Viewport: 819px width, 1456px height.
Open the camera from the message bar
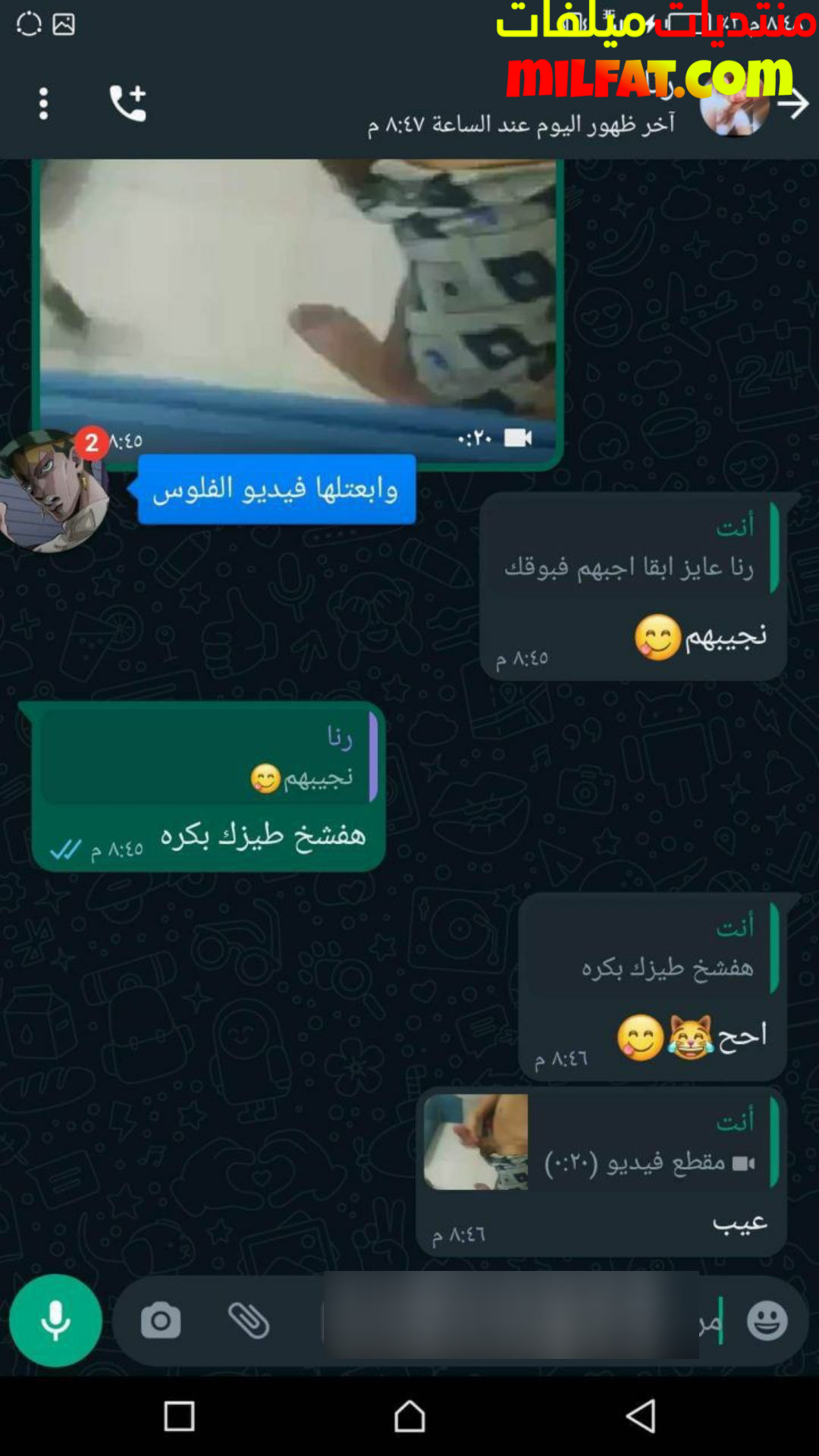pyautogui.click(x=161, y=1321)
